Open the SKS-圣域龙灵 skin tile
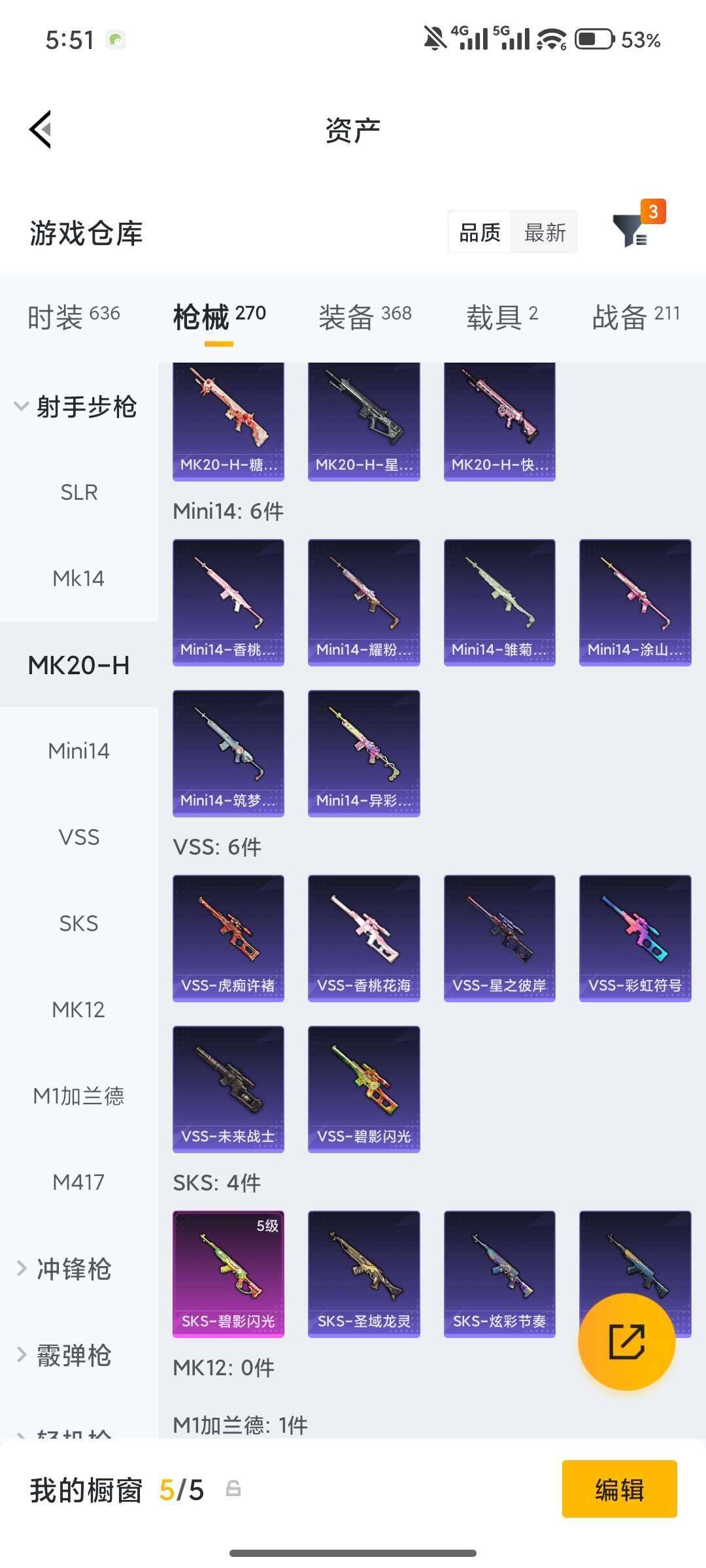The image size is (706, 1568). (363, 1273)
